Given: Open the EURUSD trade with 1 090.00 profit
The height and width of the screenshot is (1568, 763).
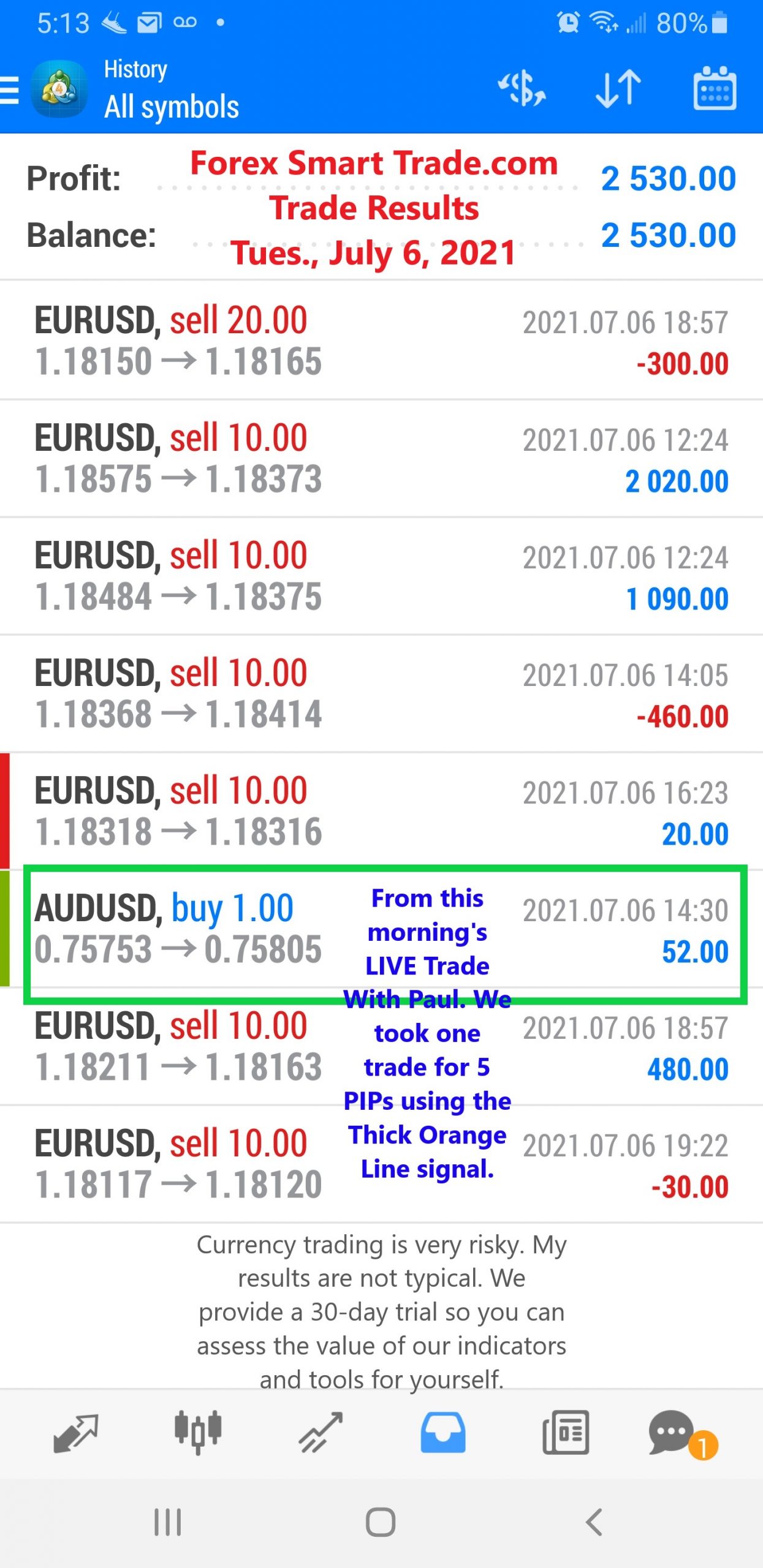Looking at the screenshot, I should (381, 576).
